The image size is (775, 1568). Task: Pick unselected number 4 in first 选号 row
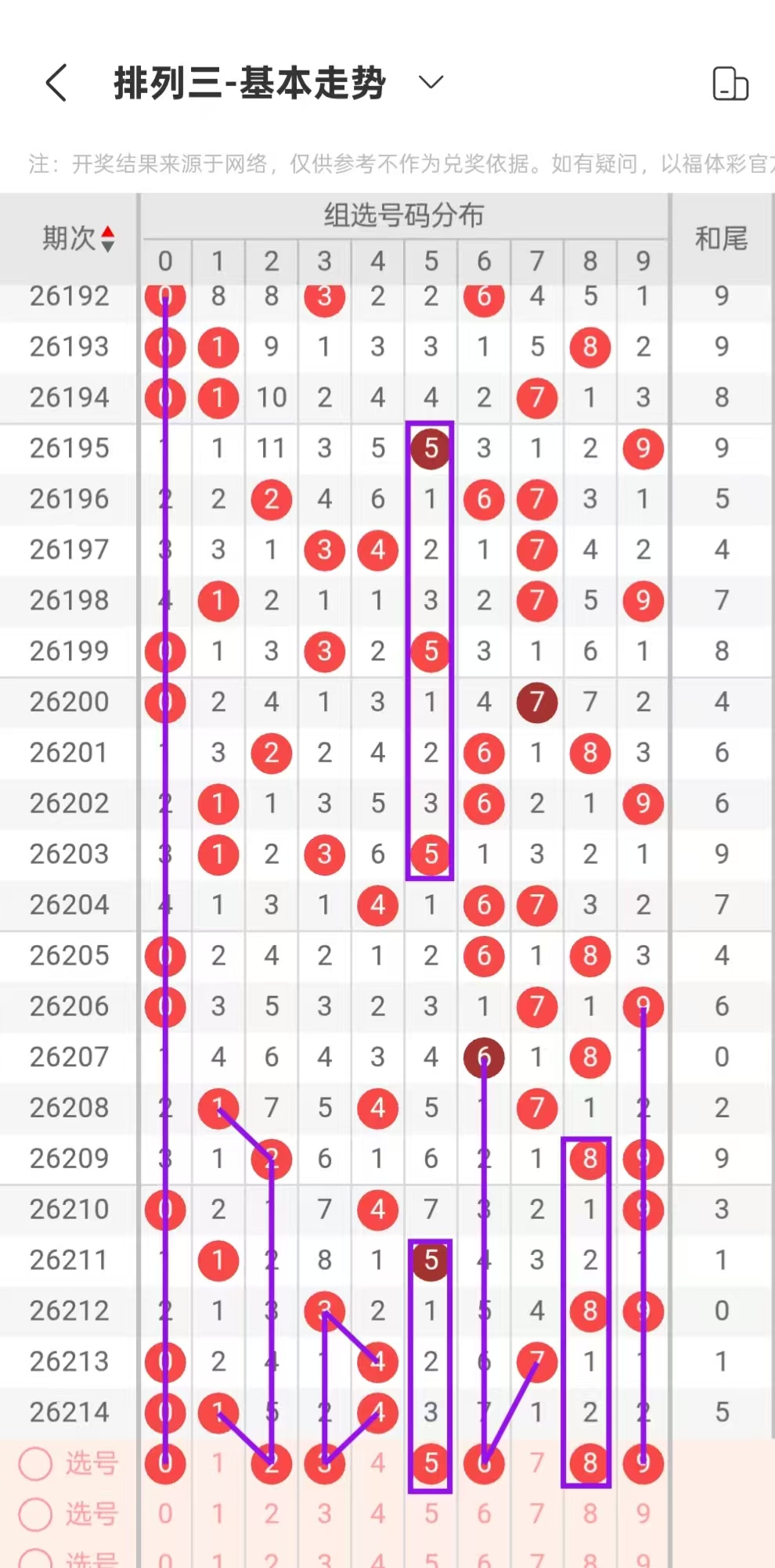(378, 1463)
